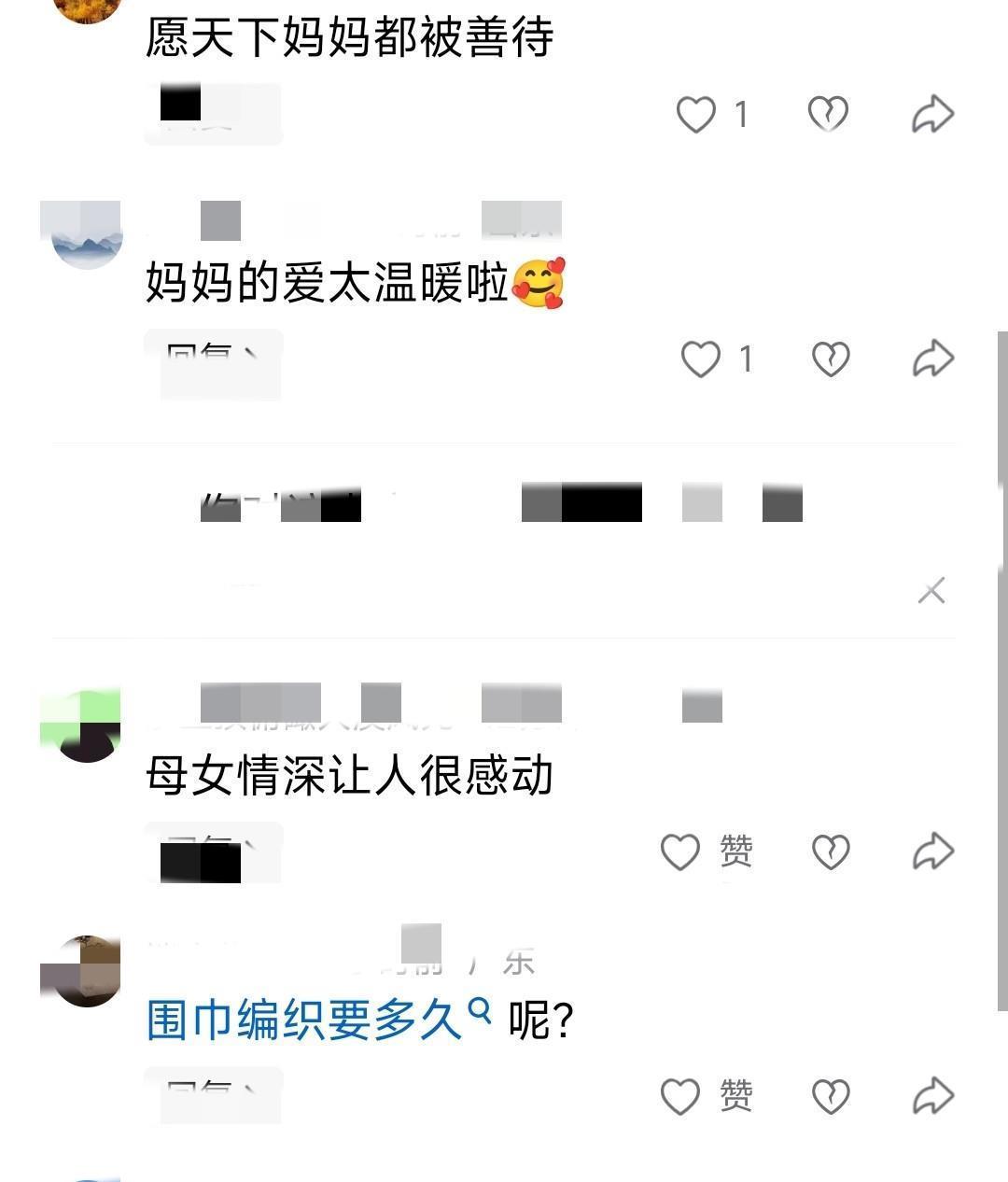Like the comment 愿天下妈妈都被善待
The width and height of the screenshot is (1008, 1182).
[x=696, y=114]
